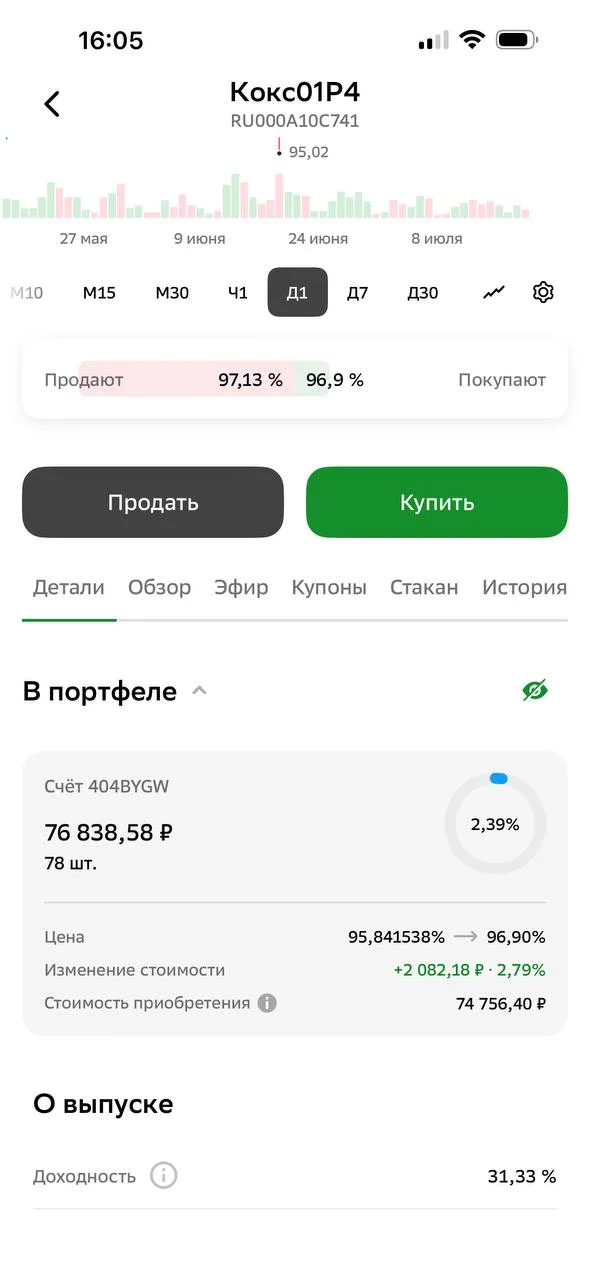This screenshot has width=590, height=1280.
Task: Switch chart to the Ч1 interval
Action: click(x=238, y=293)
